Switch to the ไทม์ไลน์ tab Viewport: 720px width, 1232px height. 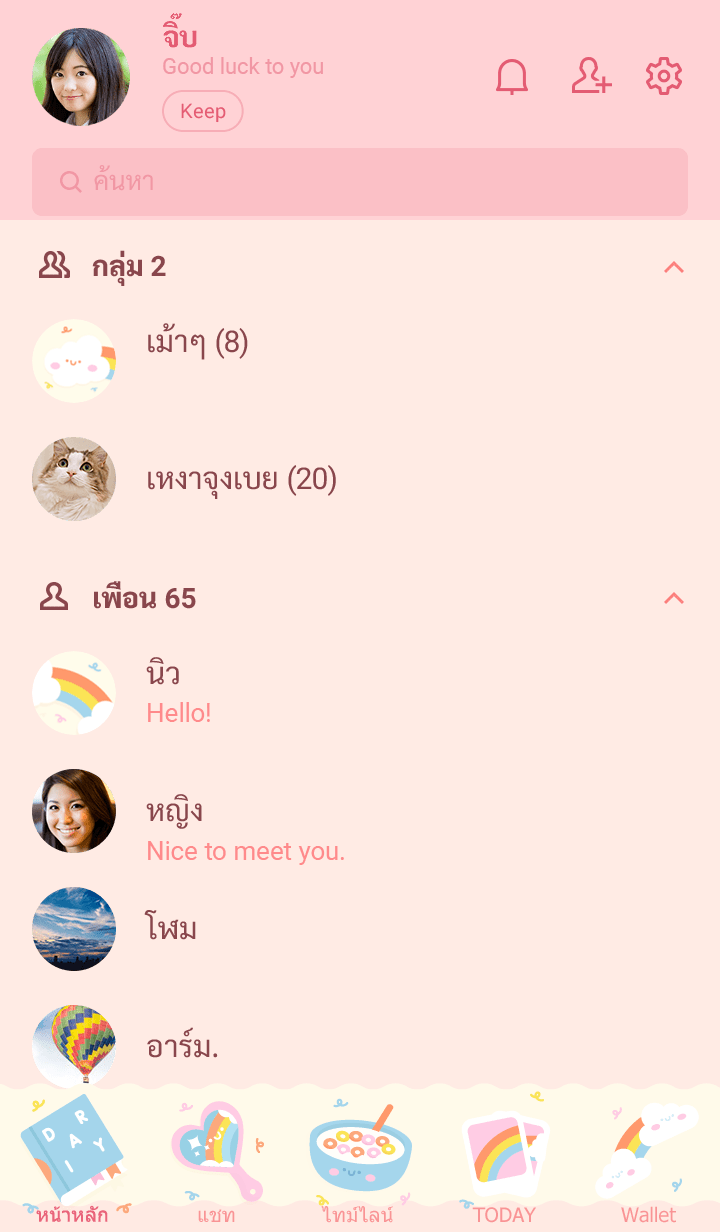[x=359, y=1160]
